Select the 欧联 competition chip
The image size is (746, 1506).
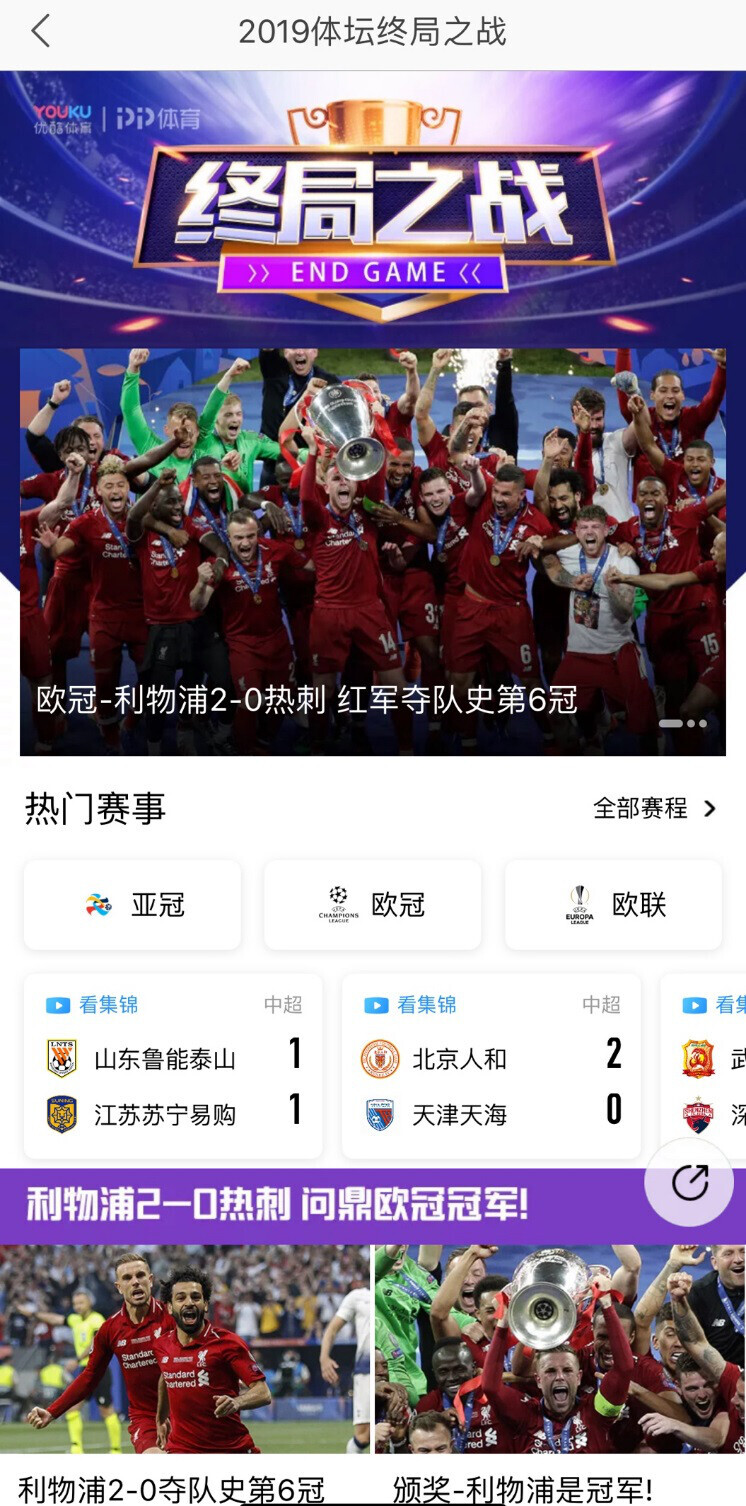pyautogui.click(x=613, y=905)
